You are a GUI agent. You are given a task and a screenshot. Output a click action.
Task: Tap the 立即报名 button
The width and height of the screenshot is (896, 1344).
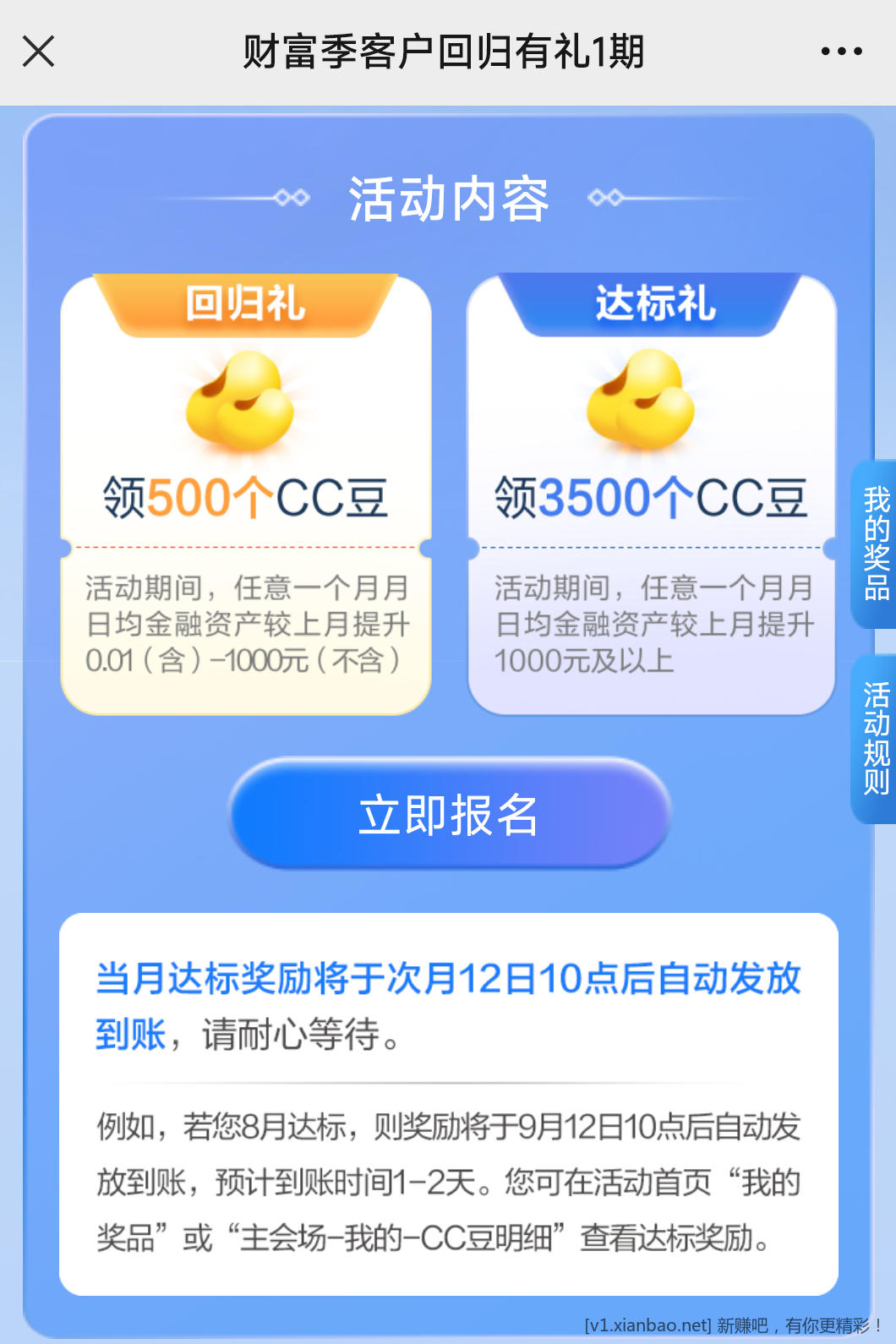tap(449, 813)
